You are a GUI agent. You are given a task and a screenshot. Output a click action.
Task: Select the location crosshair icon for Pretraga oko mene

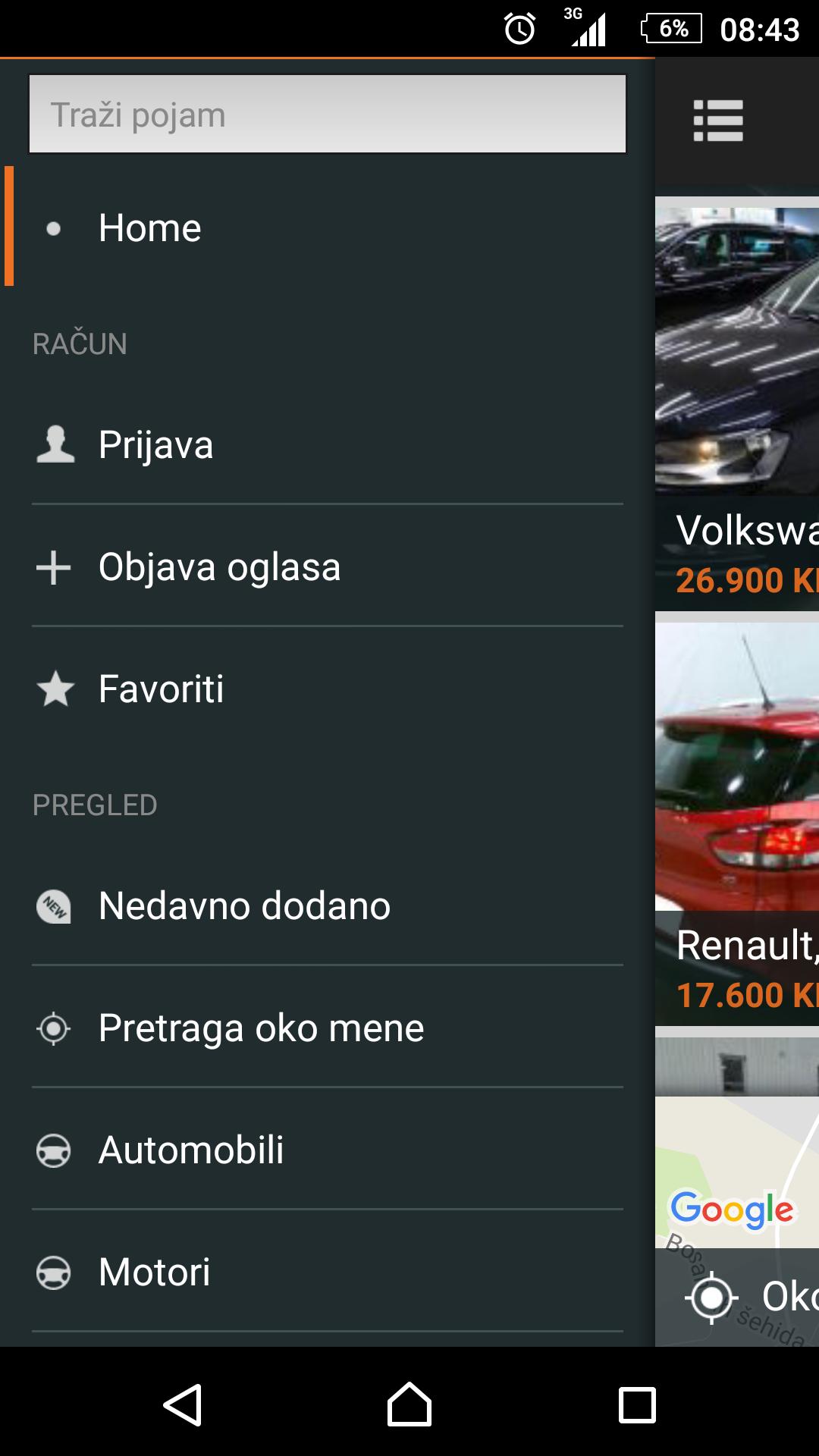click(54, 1028)
